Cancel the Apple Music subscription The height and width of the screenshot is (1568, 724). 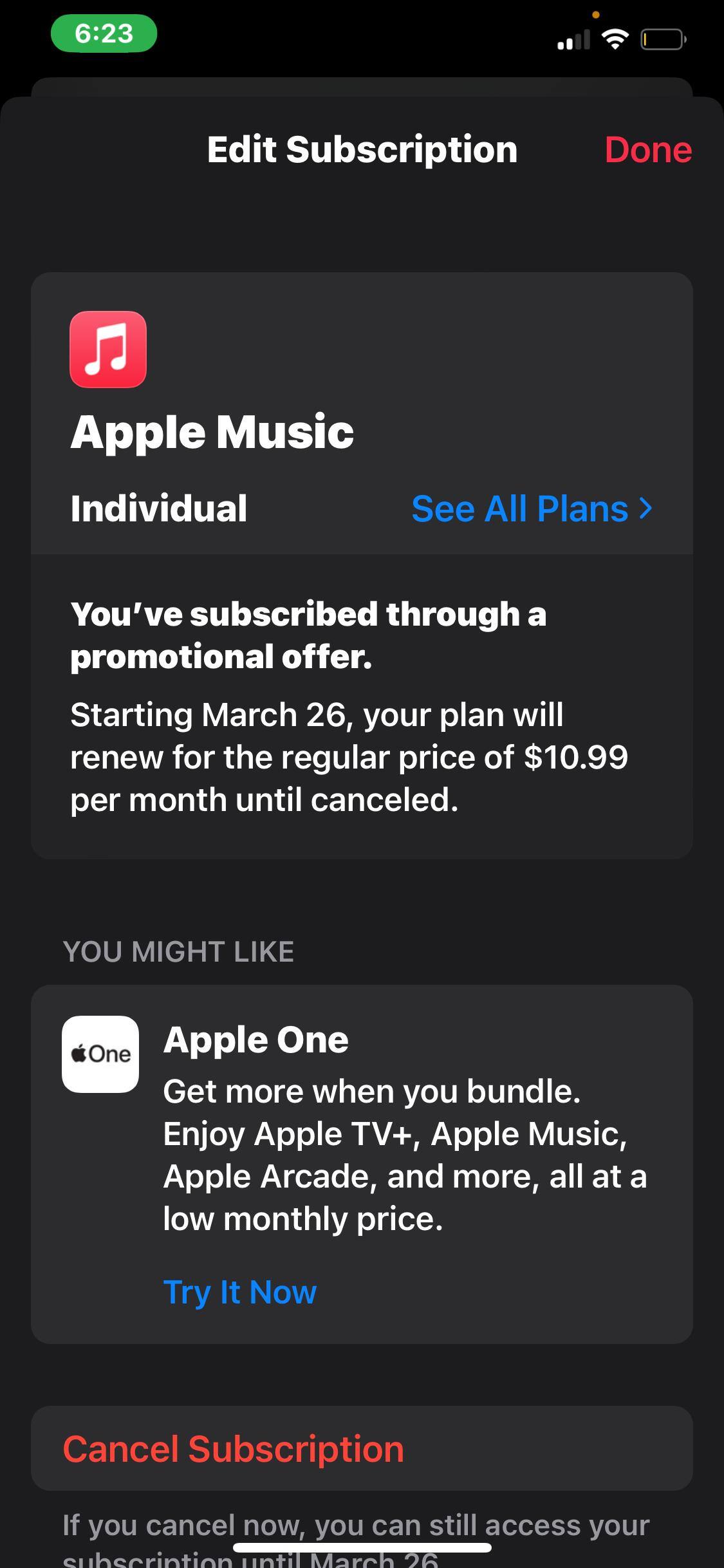click(x=233, y=1450)
